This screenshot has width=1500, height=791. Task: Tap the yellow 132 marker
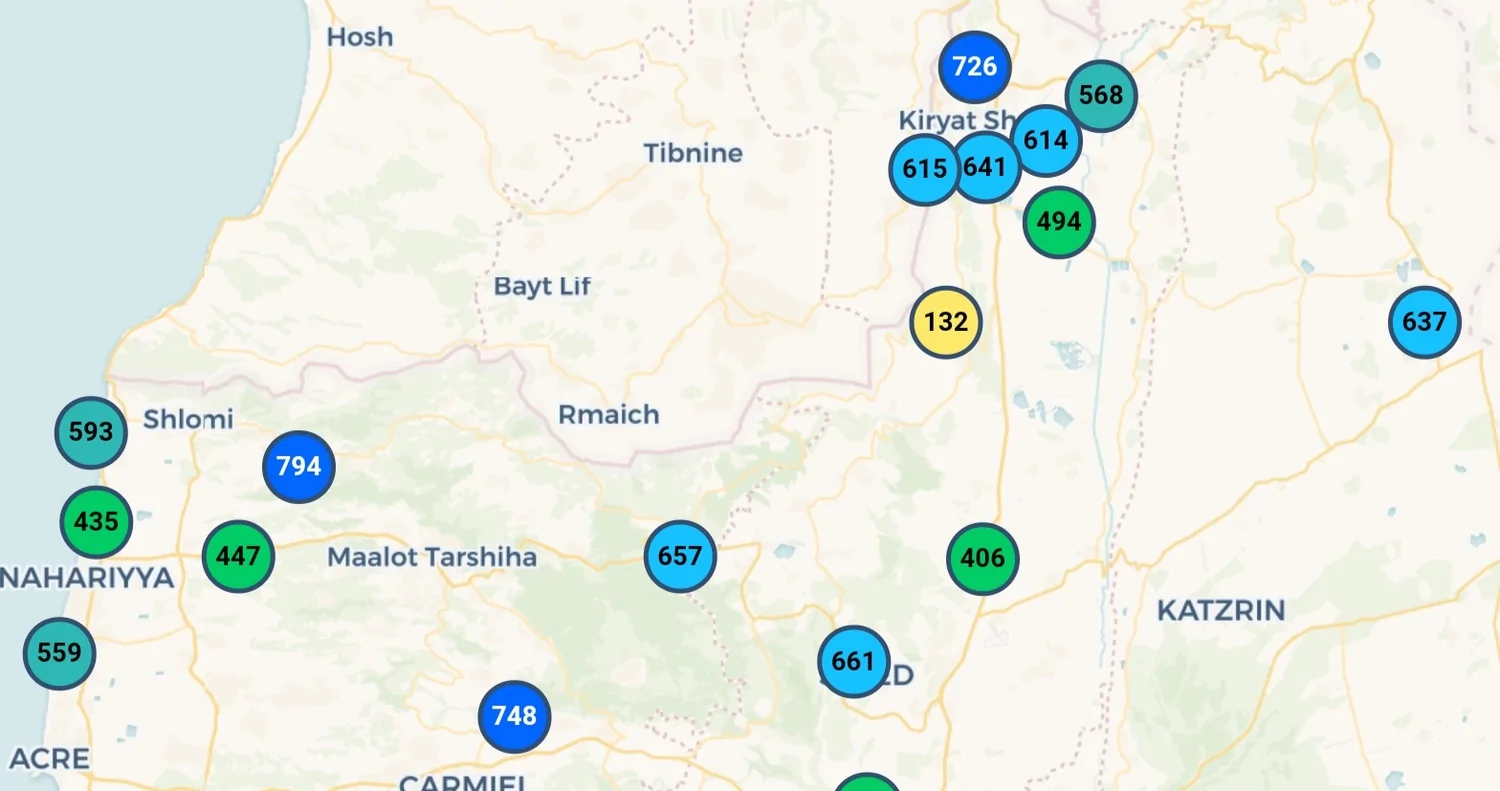tap(945, 322)
